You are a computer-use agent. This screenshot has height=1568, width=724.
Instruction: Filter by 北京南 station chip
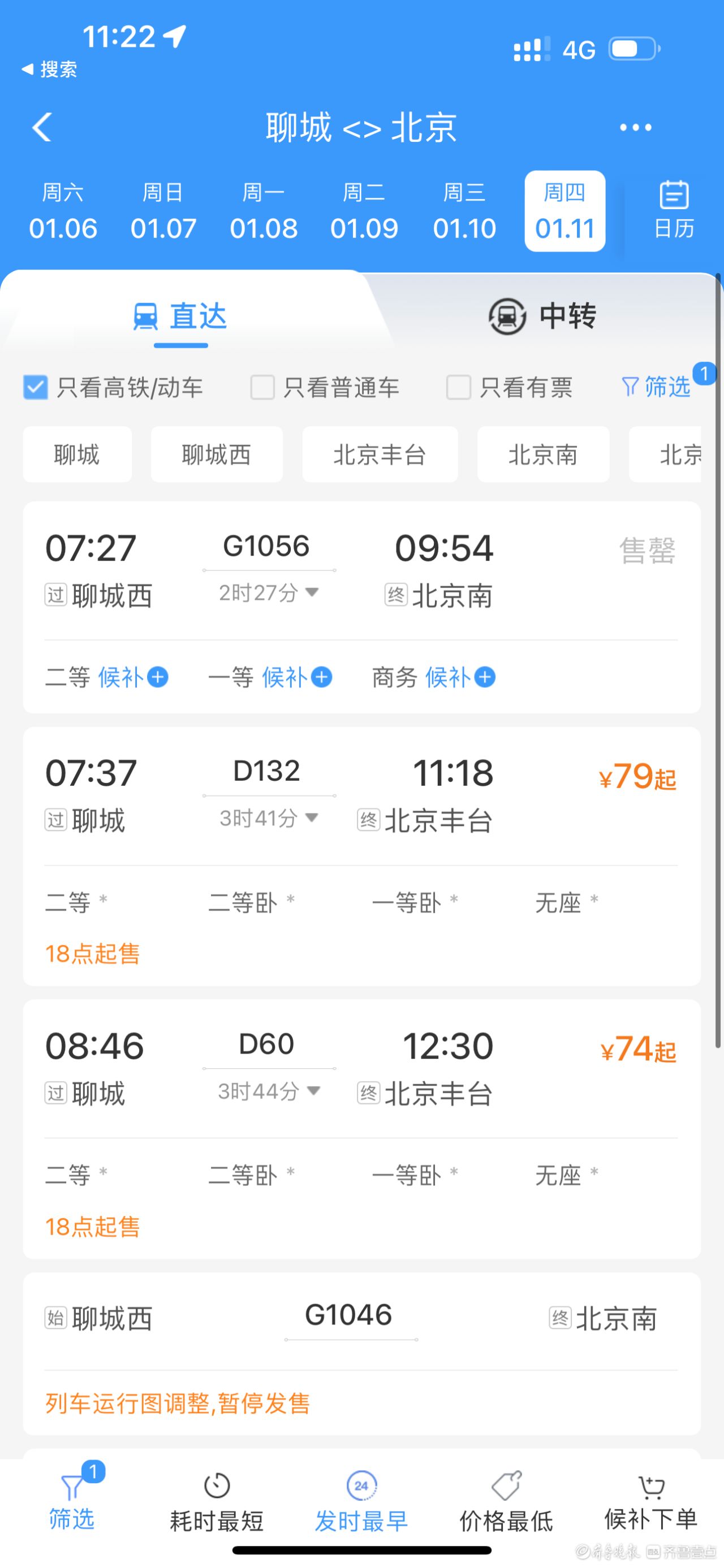pyautogui.click(x=543, y=454)
